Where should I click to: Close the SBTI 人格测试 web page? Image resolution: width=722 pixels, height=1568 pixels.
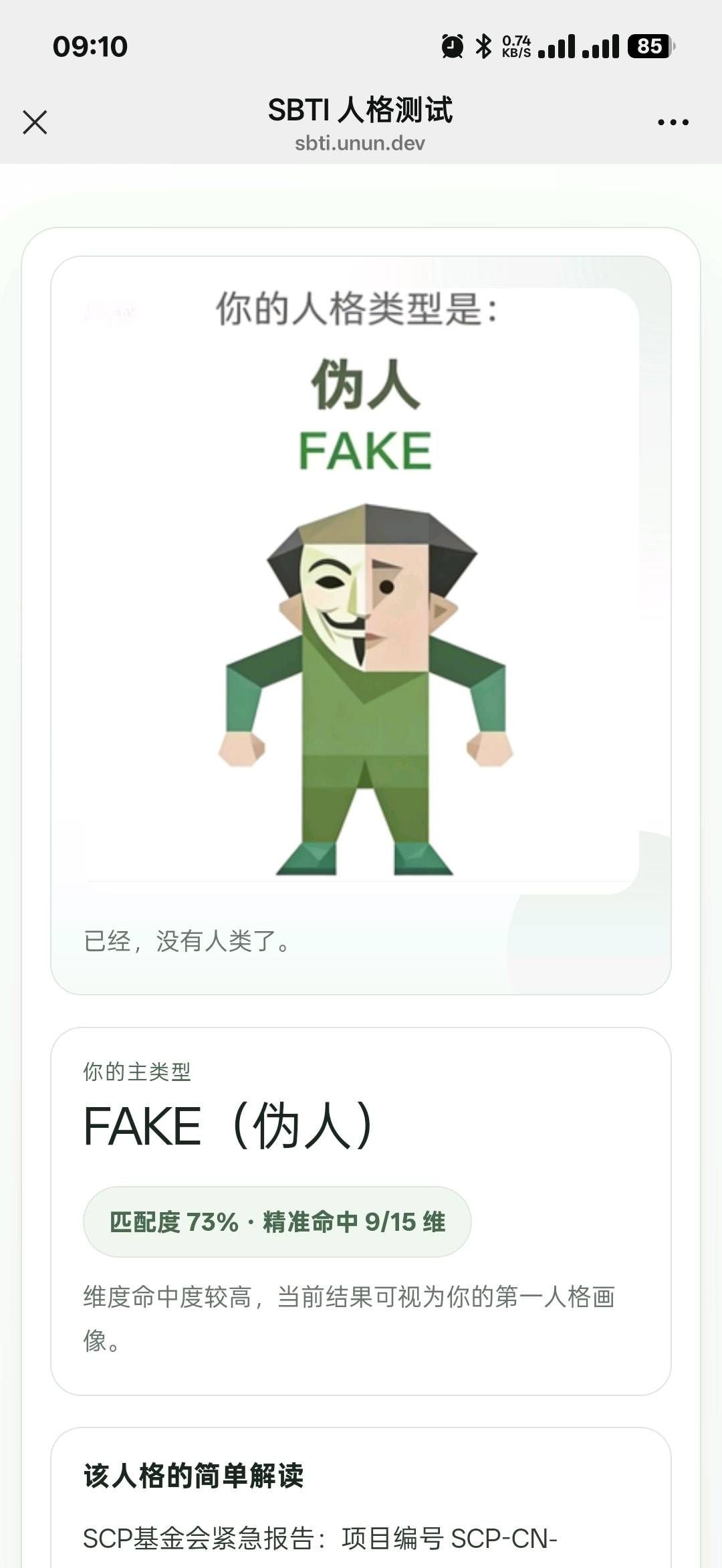coord(35,122)
